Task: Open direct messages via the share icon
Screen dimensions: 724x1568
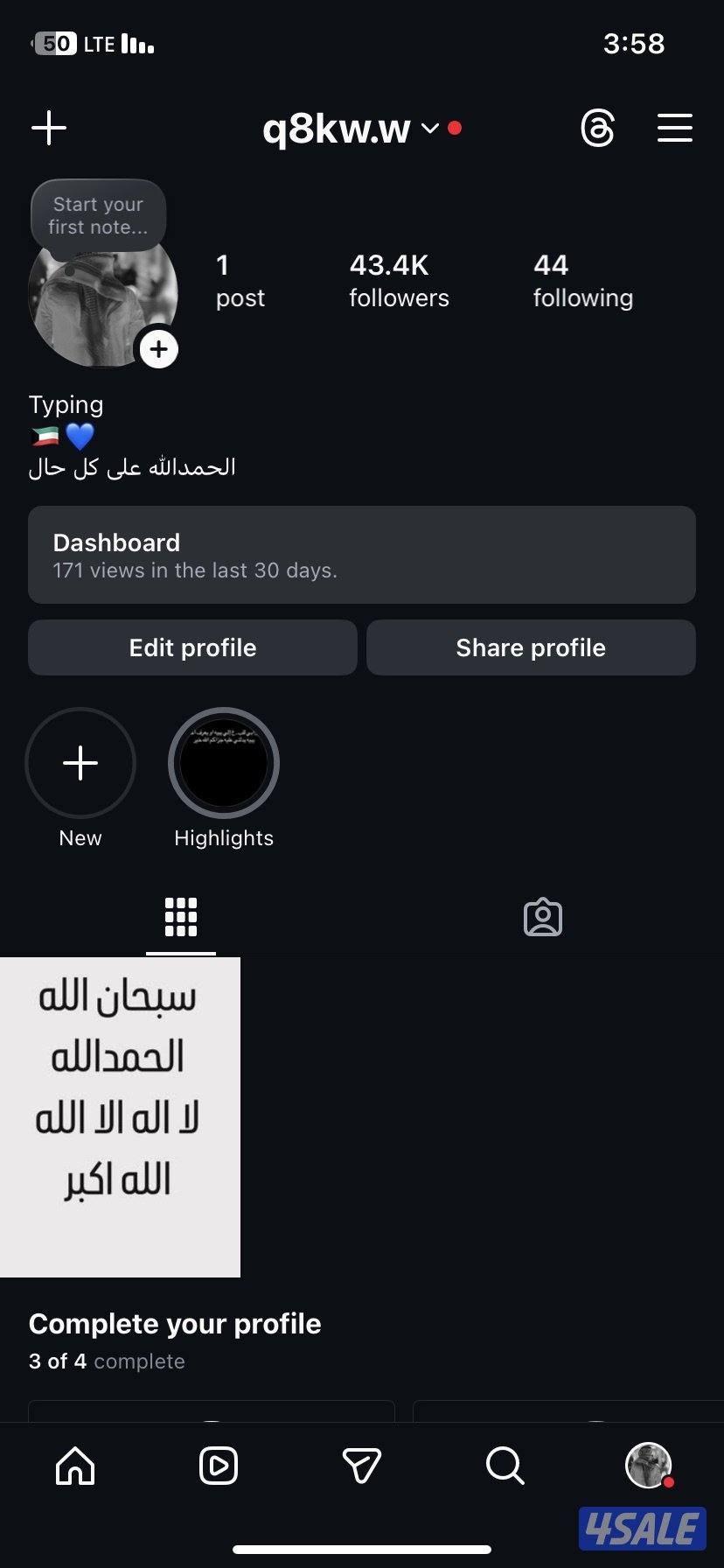Action: [x=362, y=1466]
